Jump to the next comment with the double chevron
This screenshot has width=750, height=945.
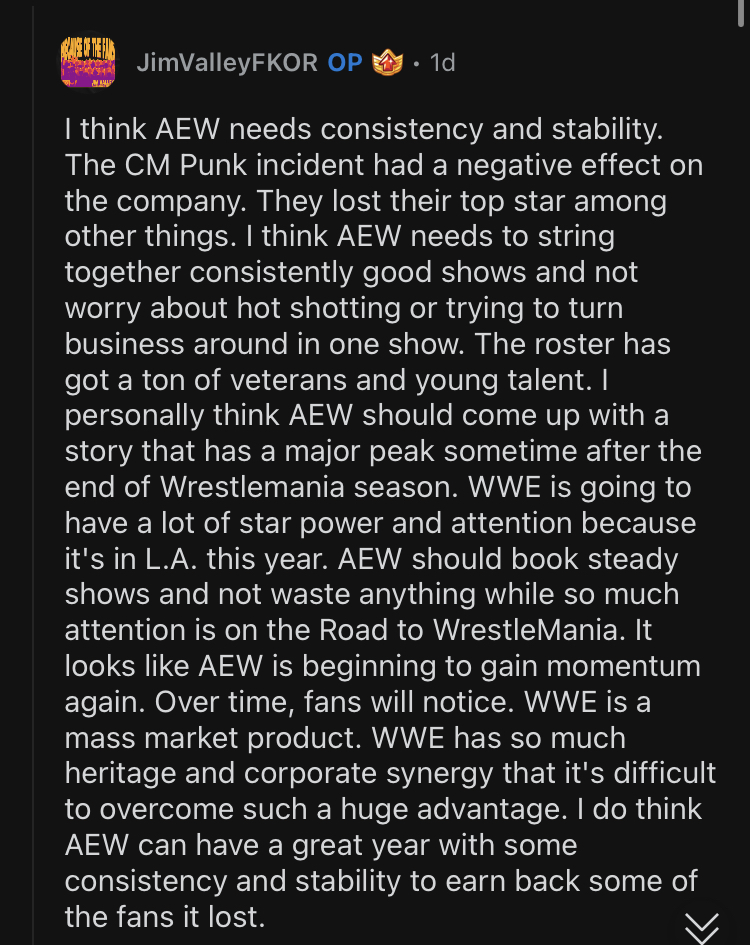(701, 925)
